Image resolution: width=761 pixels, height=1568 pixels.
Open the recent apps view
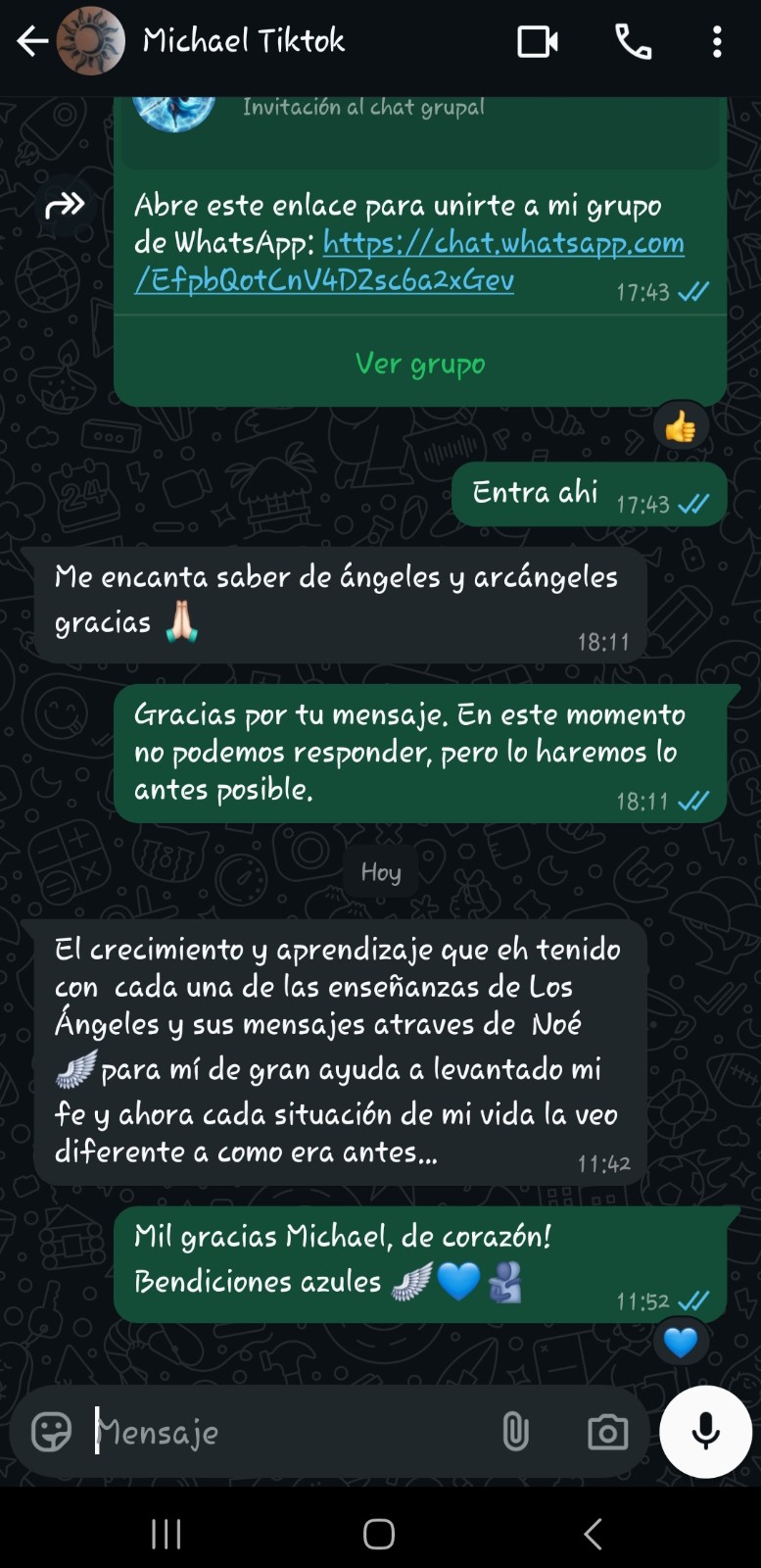tap(166, 1534)
